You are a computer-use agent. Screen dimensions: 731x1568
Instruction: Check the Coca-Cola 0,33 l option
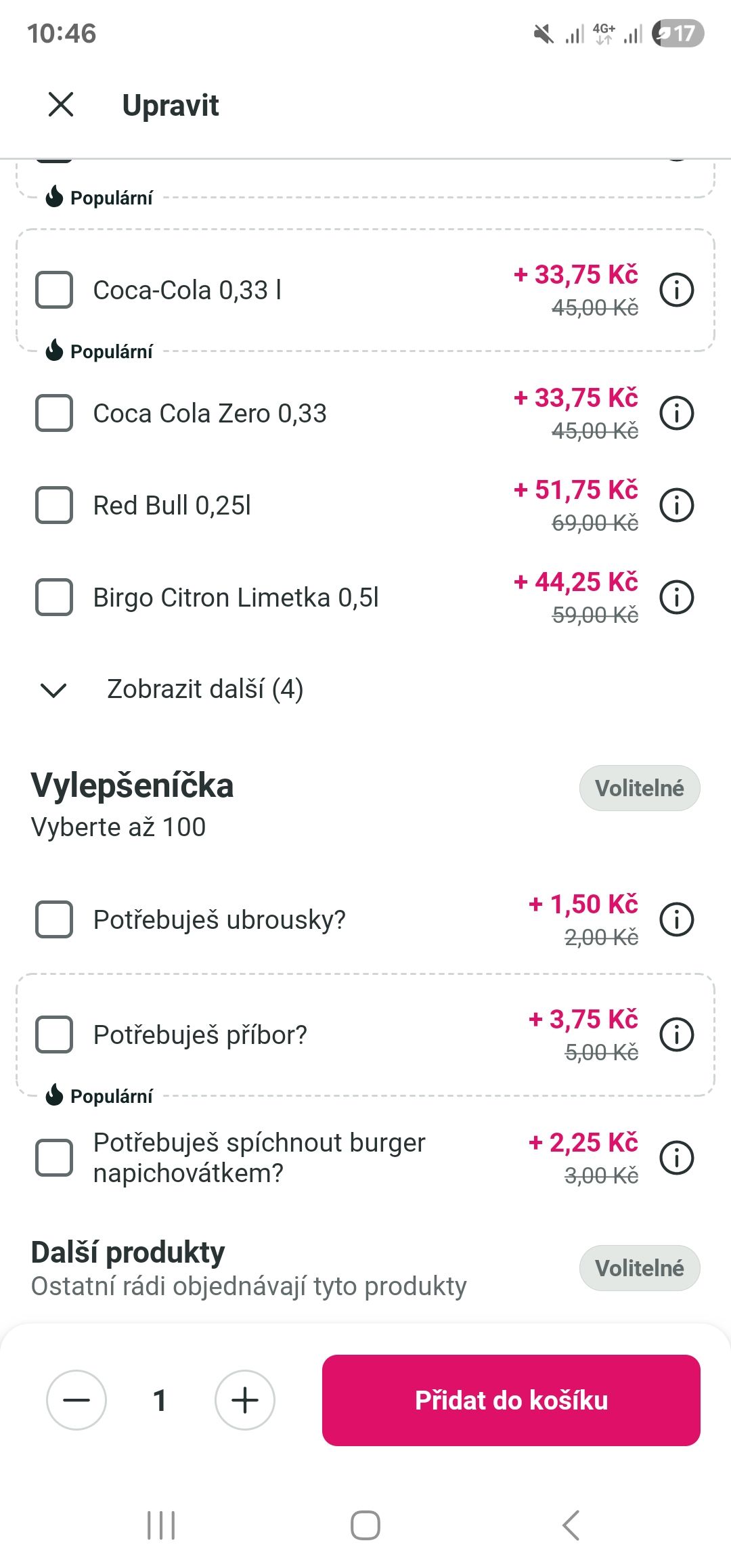(54, 290)
